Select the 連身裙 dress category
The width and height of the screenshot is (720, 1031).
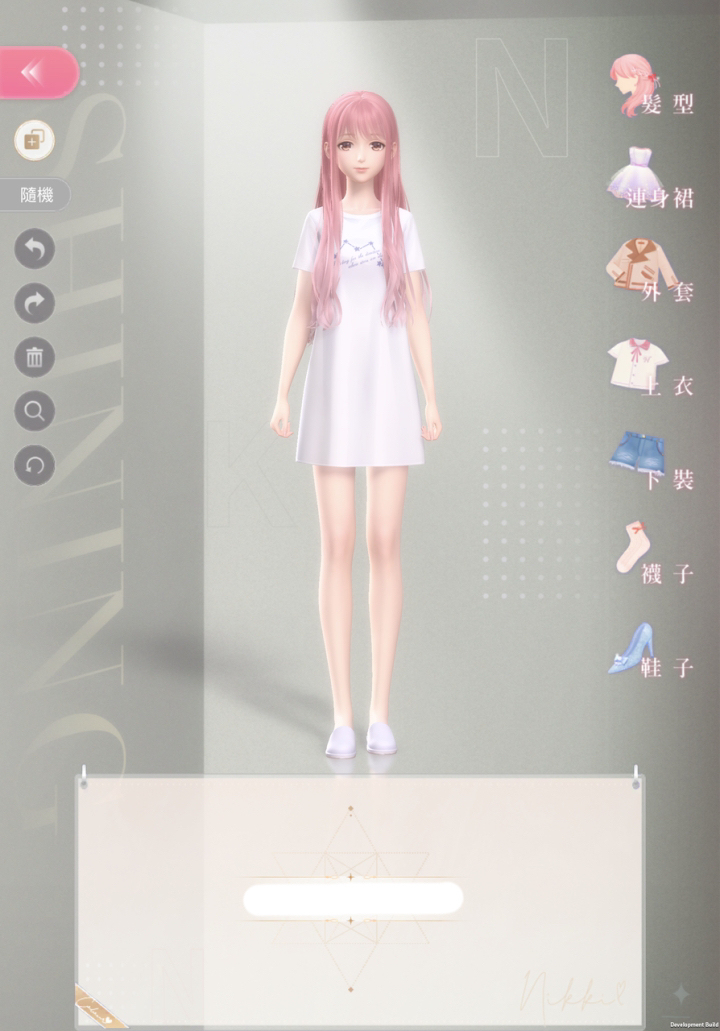650,182
